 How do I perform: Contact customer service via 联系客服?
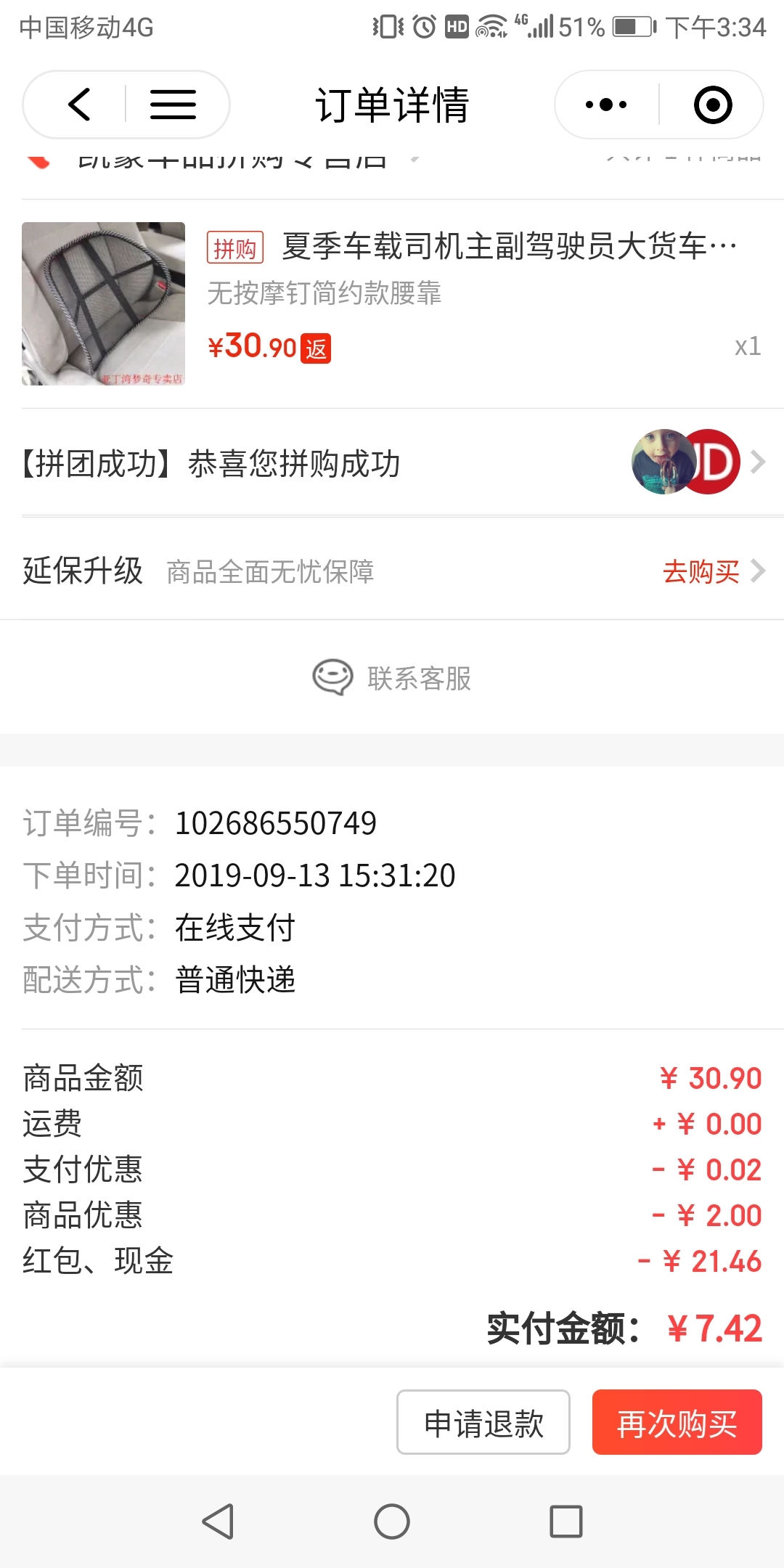point(392,678)
